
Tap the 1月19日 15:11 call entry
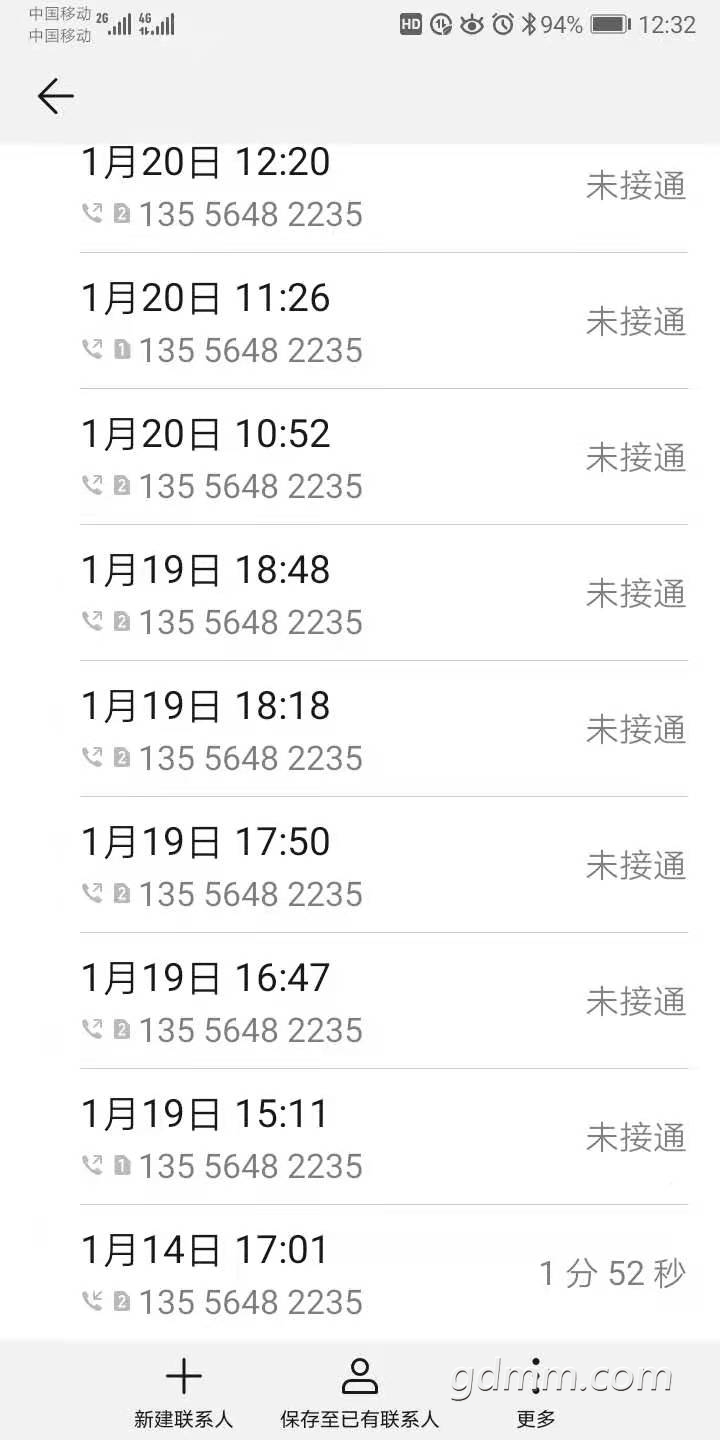click(x=383, y=1138)
